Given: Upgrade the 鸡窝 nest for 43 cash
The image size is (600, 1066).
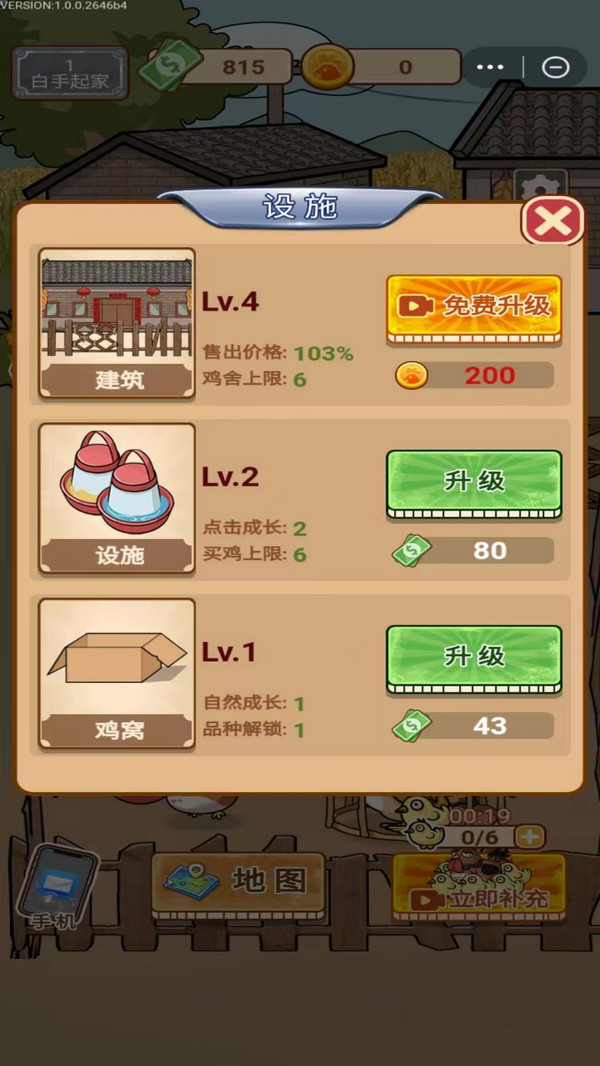Looking at the screenshot, I should 474,659.
